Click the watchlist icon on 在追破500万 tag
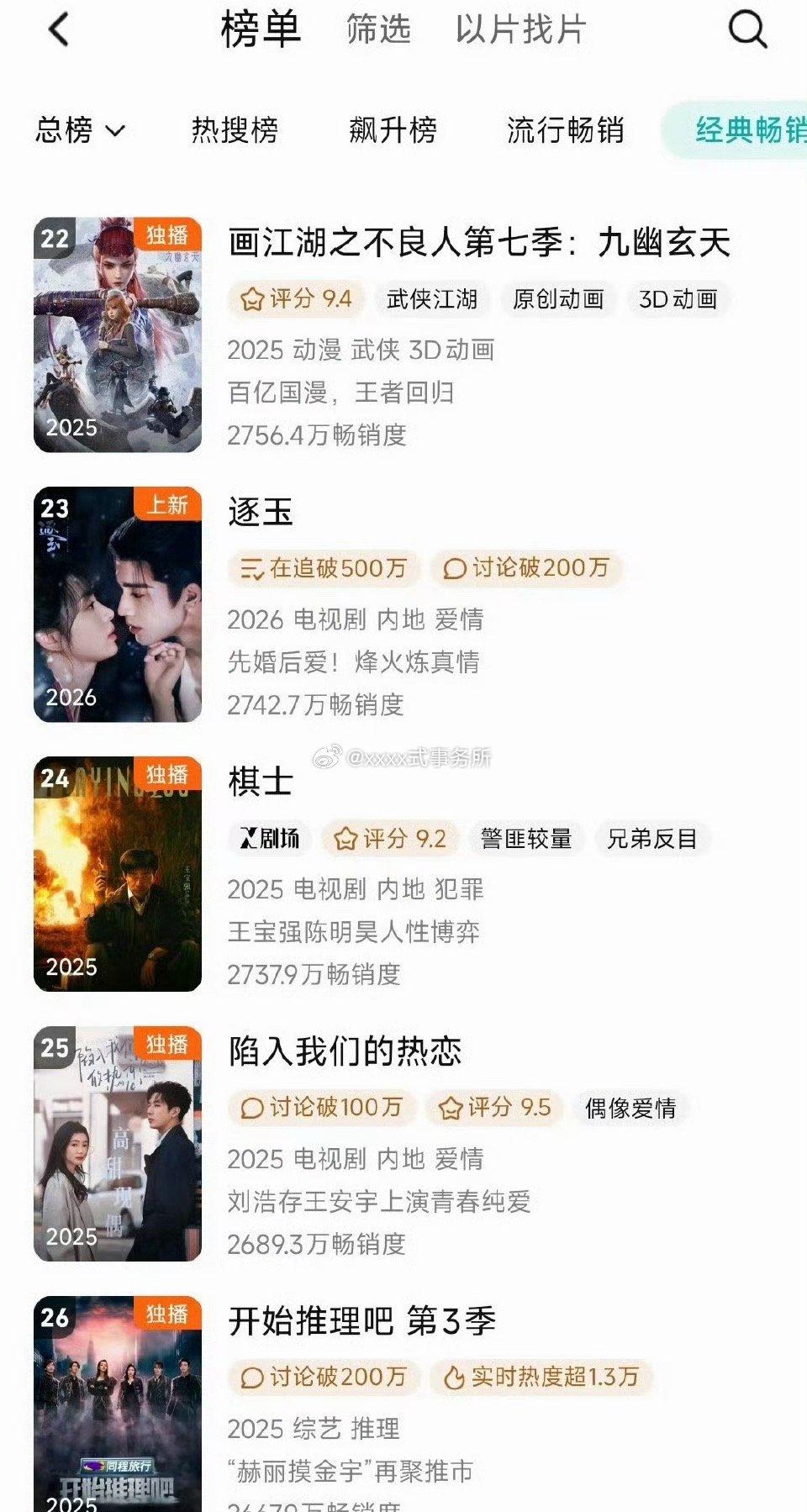This screenshot has height=1512, width=807. [x=249, y=568]
